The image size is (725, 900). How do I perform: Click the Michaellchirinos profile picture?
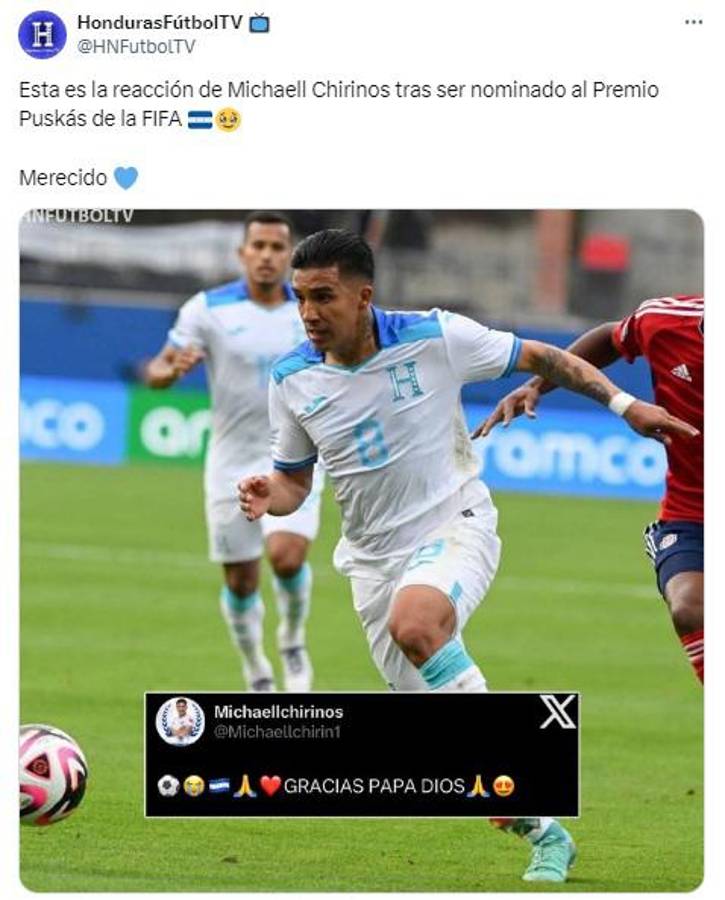(181, 720)
